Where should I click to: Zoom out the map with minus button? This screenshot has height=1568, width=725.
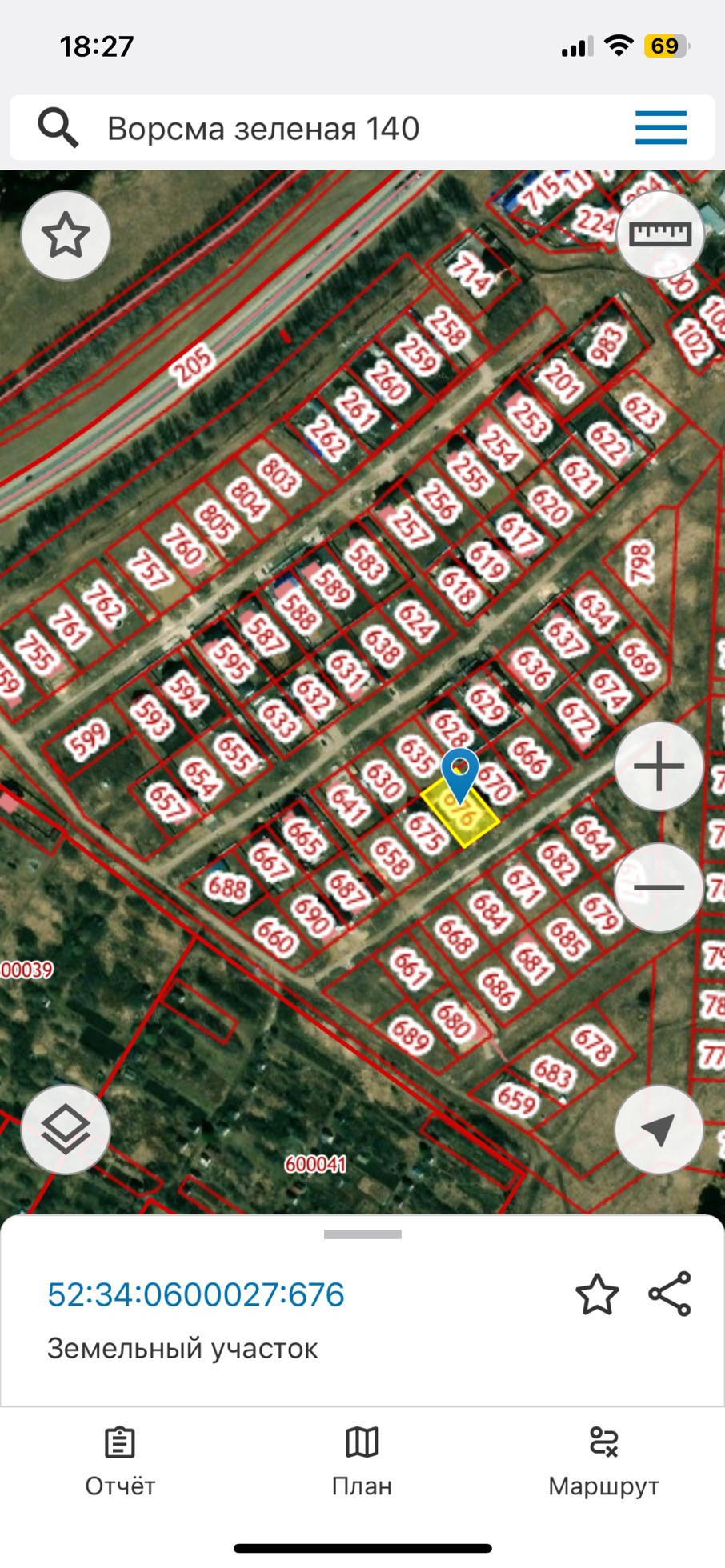click(x=659, y=887)
